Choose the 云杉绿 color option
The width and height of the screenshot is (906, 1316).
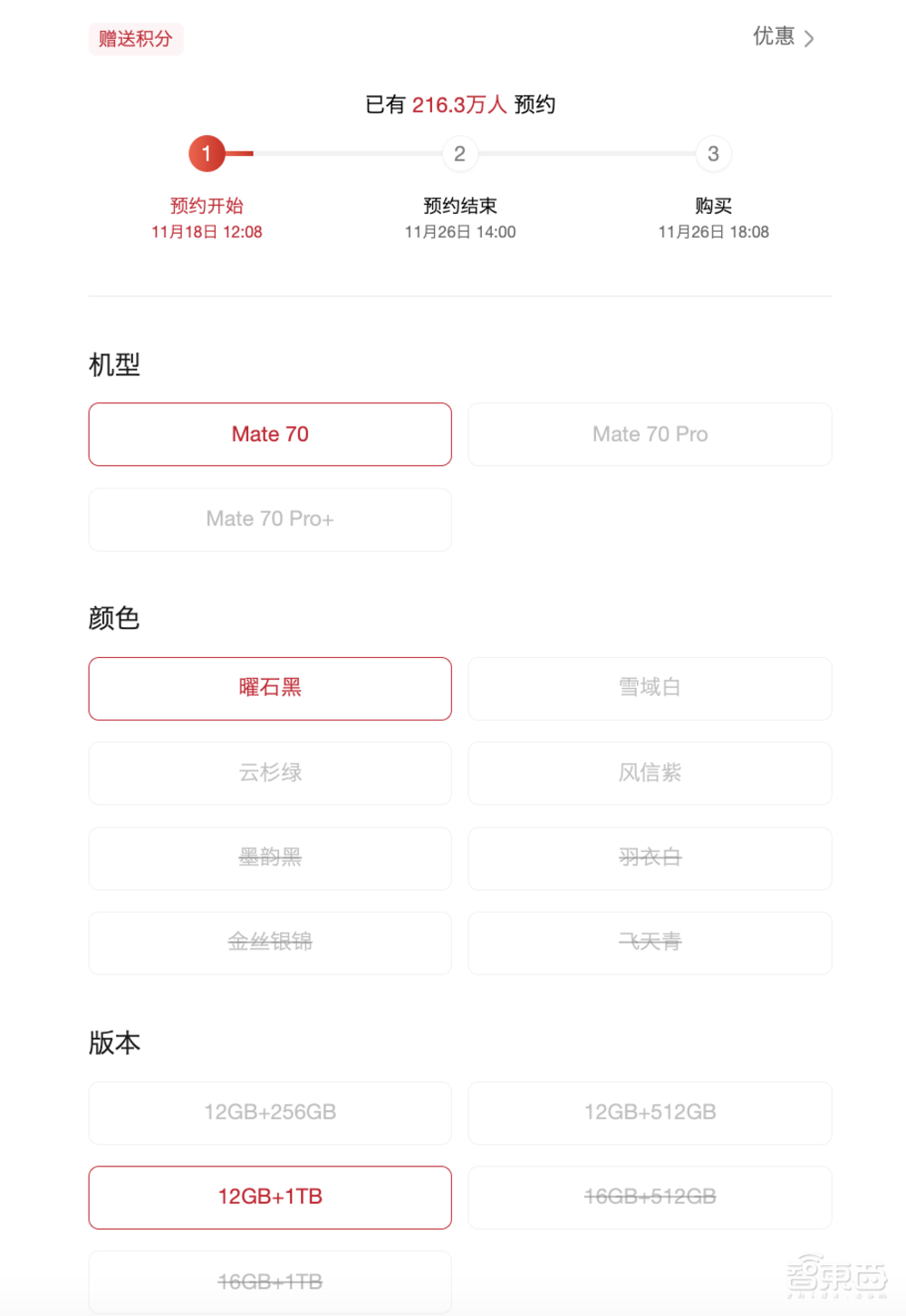(x=269, y=773)
